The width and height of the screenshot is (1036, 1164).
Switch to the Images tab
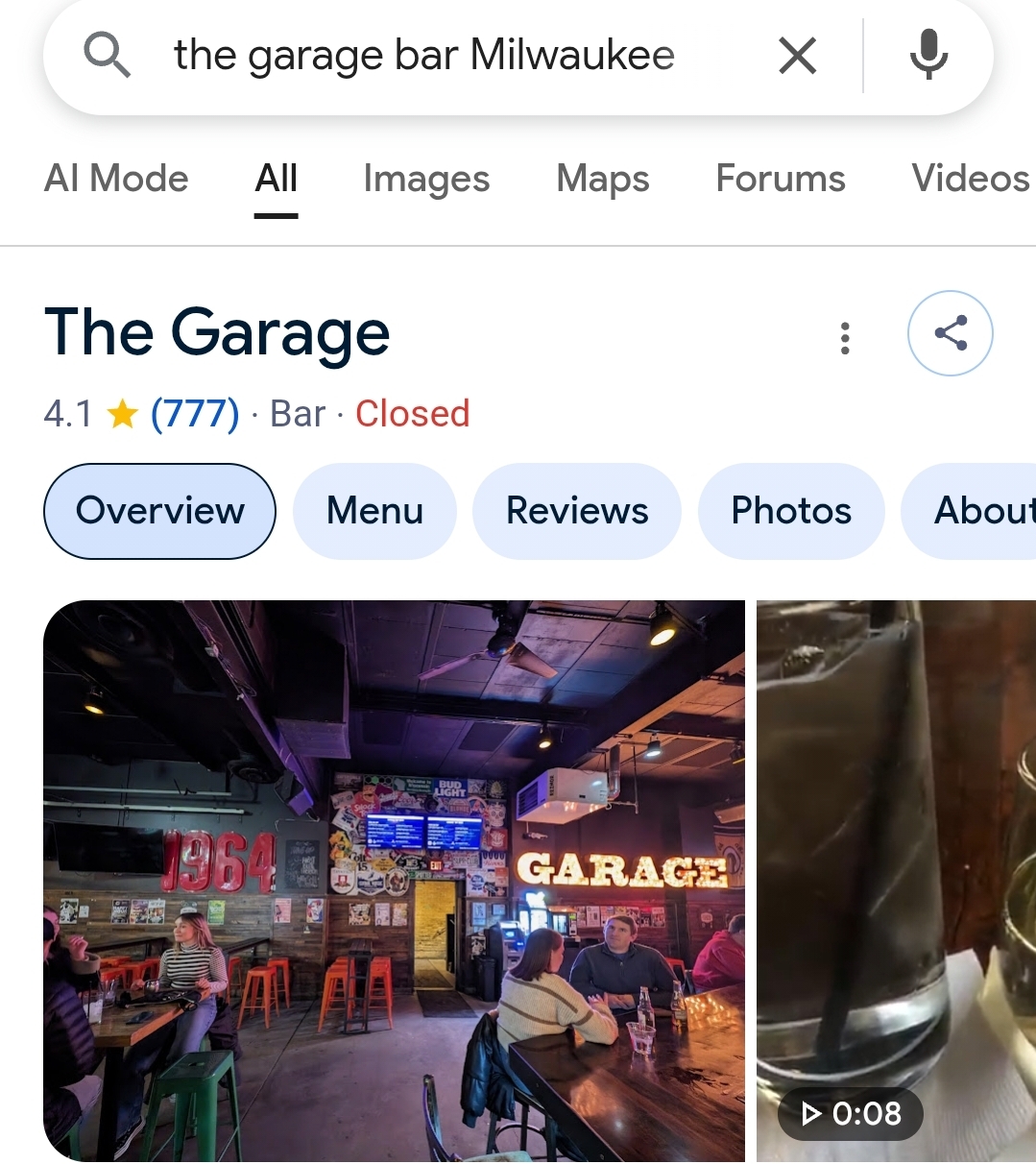426,179
